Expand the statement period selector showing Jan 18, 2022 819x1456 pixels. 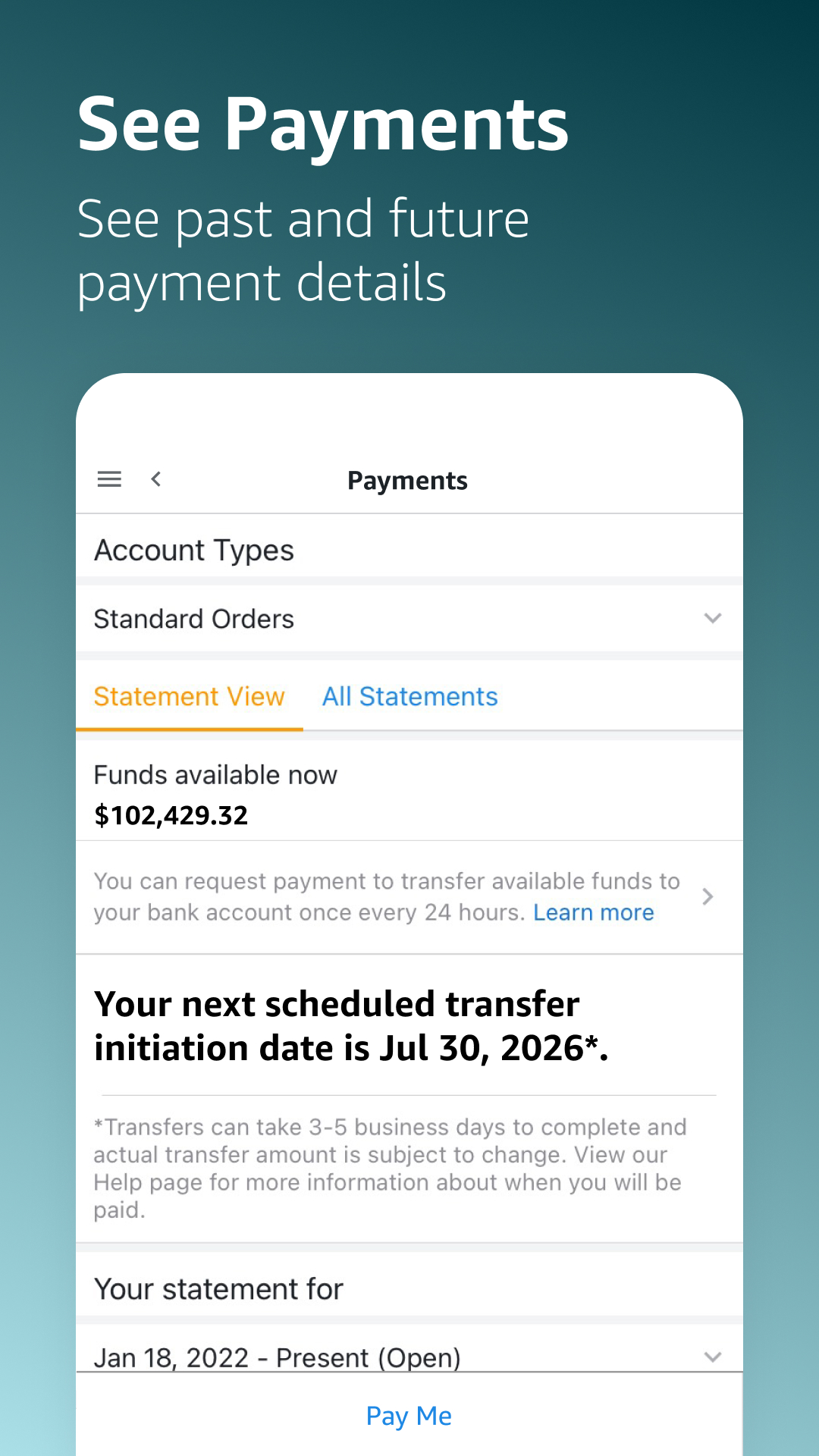[712, 1351]
